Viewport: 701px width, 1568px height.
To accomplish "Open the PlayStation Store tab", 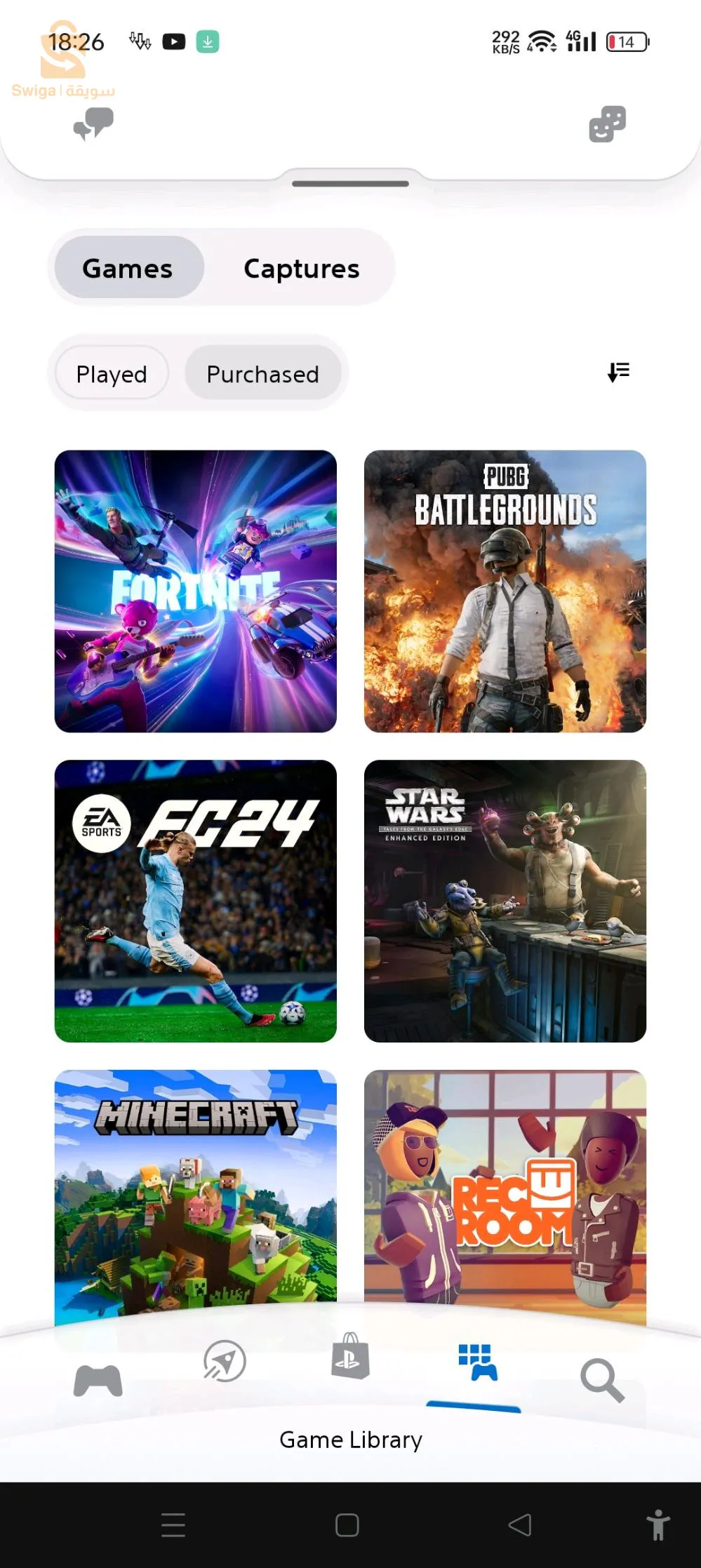I will tap(350, 1357).
